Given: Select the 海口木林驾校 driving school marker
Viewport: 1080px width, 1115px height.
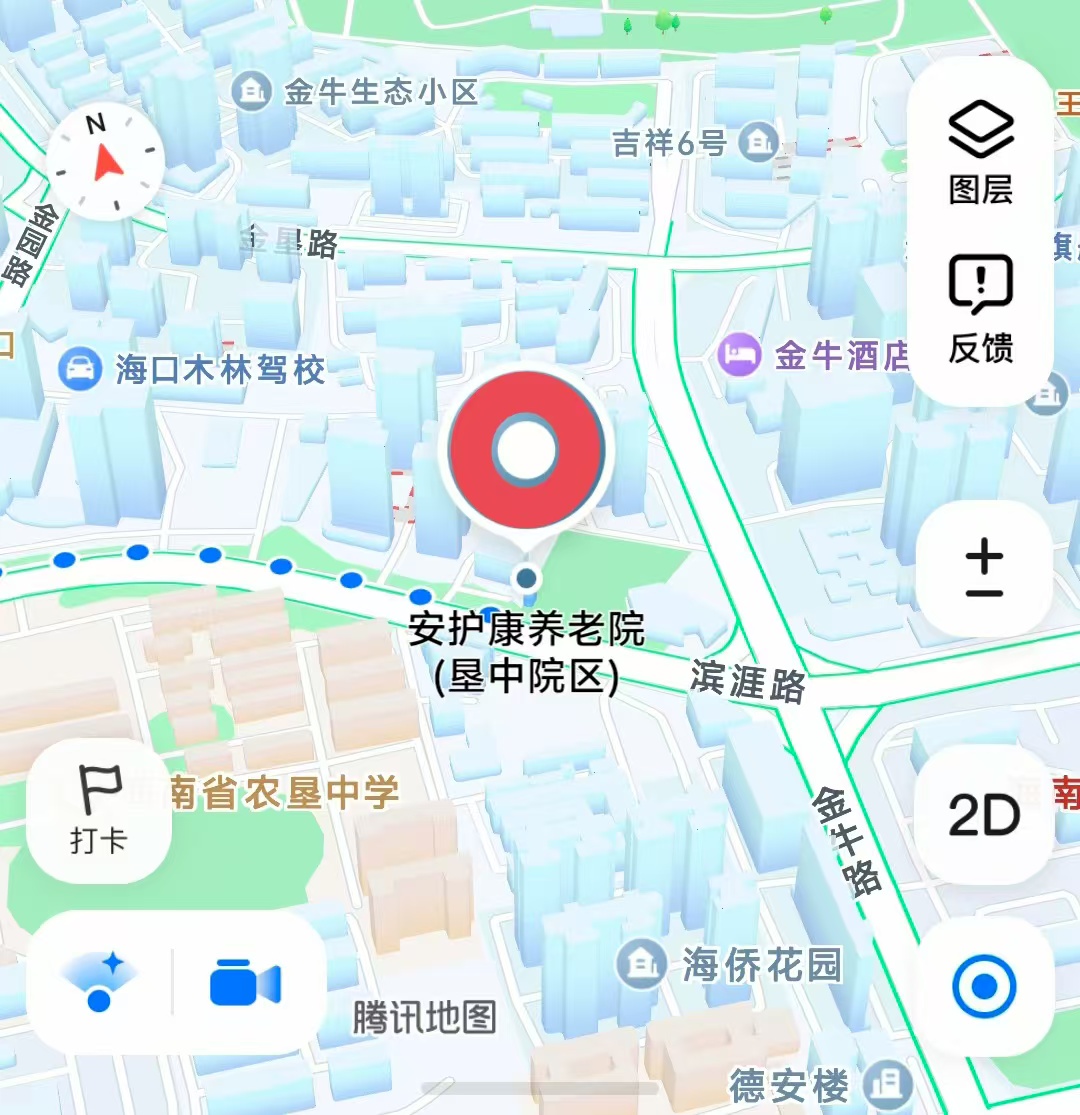Looking at the screenshot, I should pyautogui.click(x=80, y=370).
